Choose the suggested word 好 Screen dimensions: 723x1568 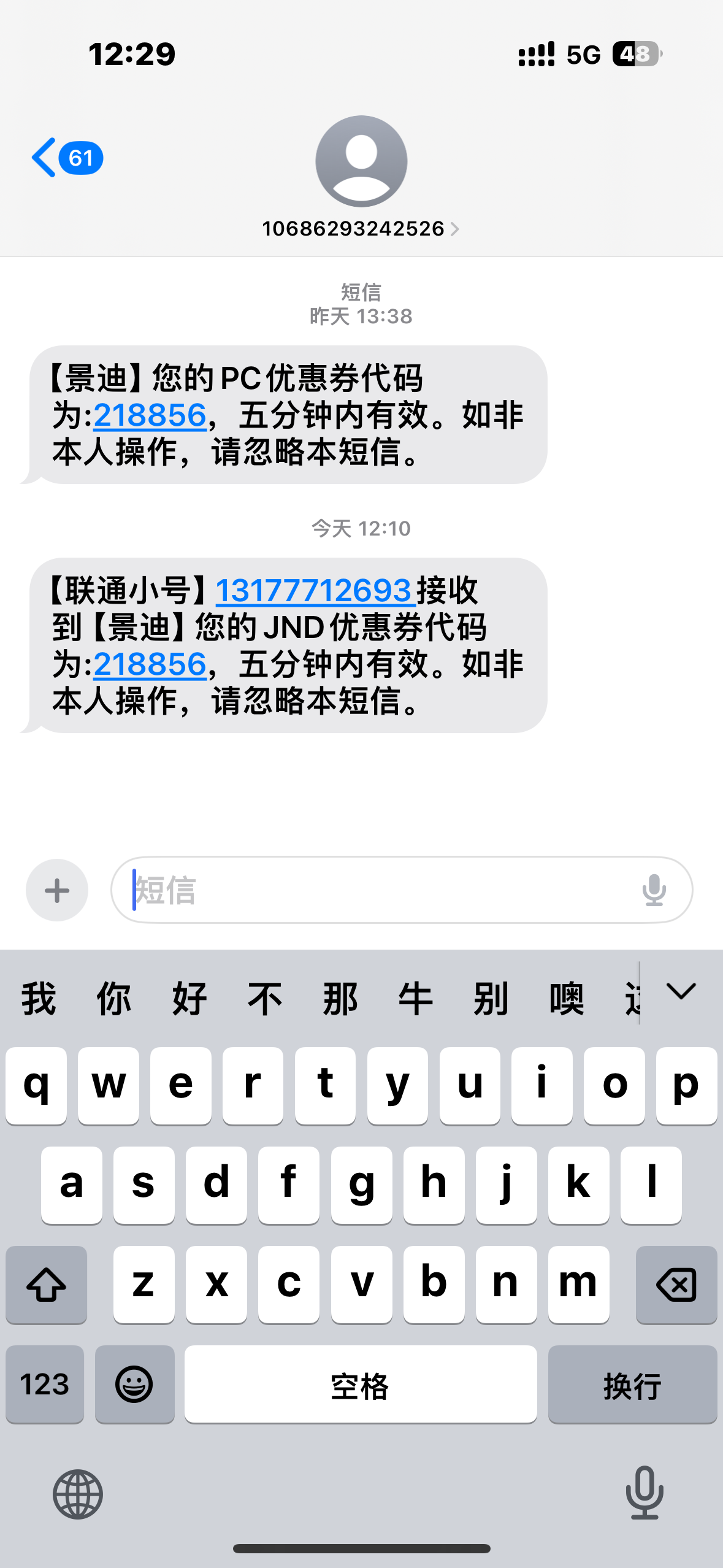coord(189,998)
